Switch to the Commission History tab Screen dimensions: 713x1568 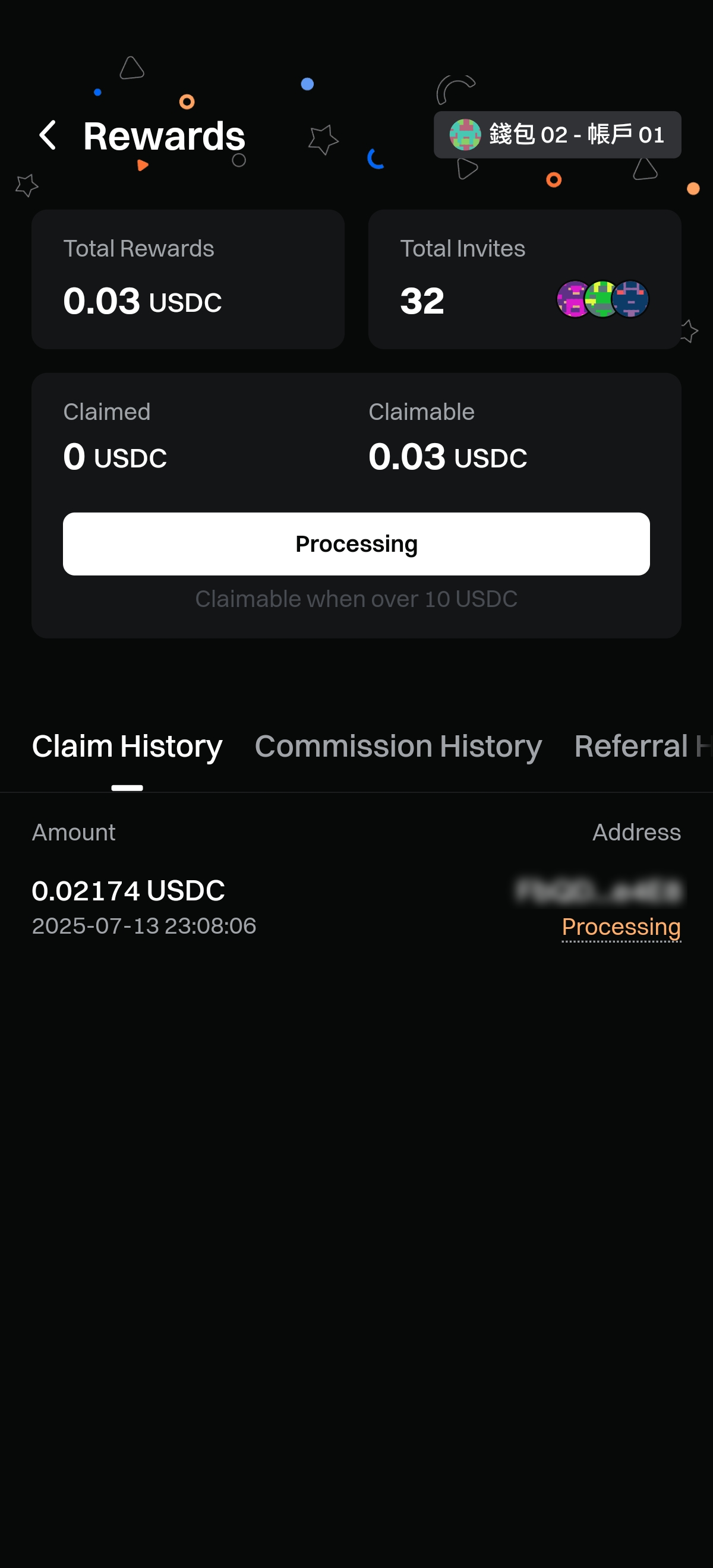[x=397, y=746]
